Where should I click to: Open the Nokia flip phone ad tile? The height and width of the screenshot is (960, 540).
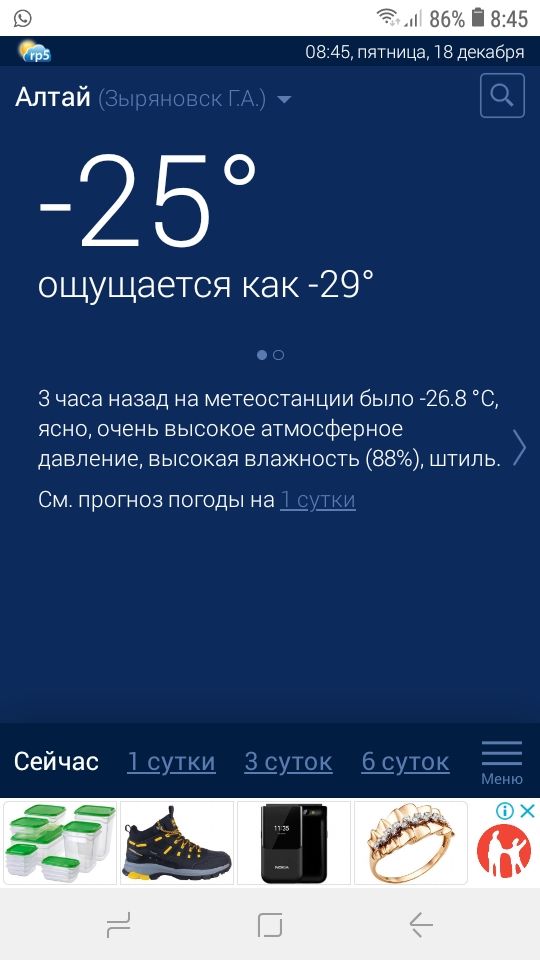pos(294,843)
